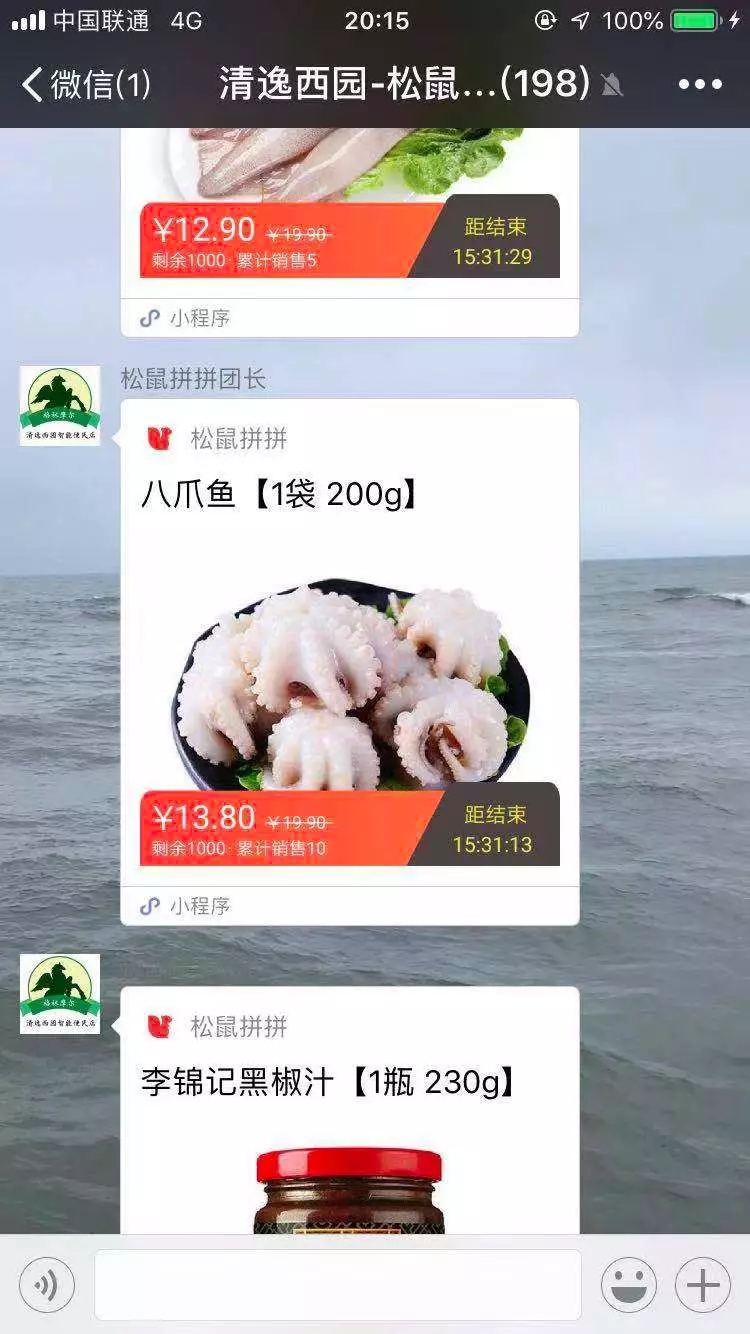The height and width of the screenshot is (1334, 750).
Task: Open the 八爪鱼 mini program card
Action: (349, 660)
